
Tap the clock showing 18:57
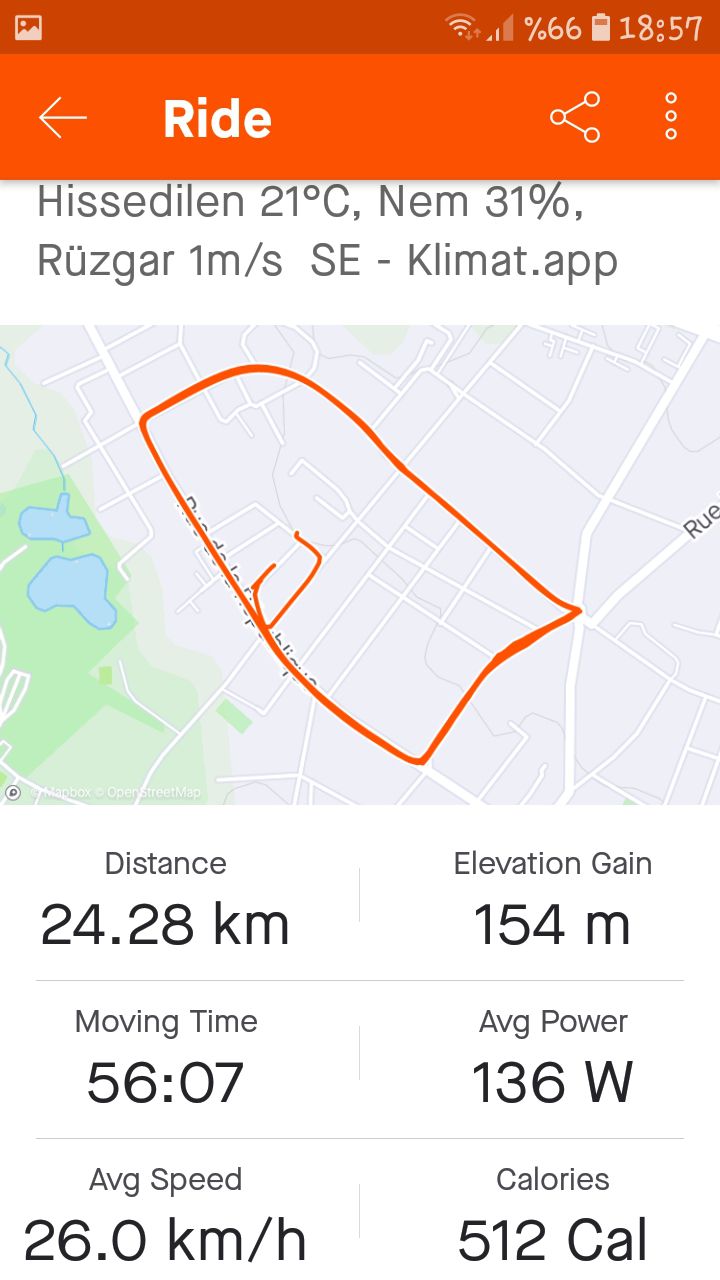(x=660, y=25)
